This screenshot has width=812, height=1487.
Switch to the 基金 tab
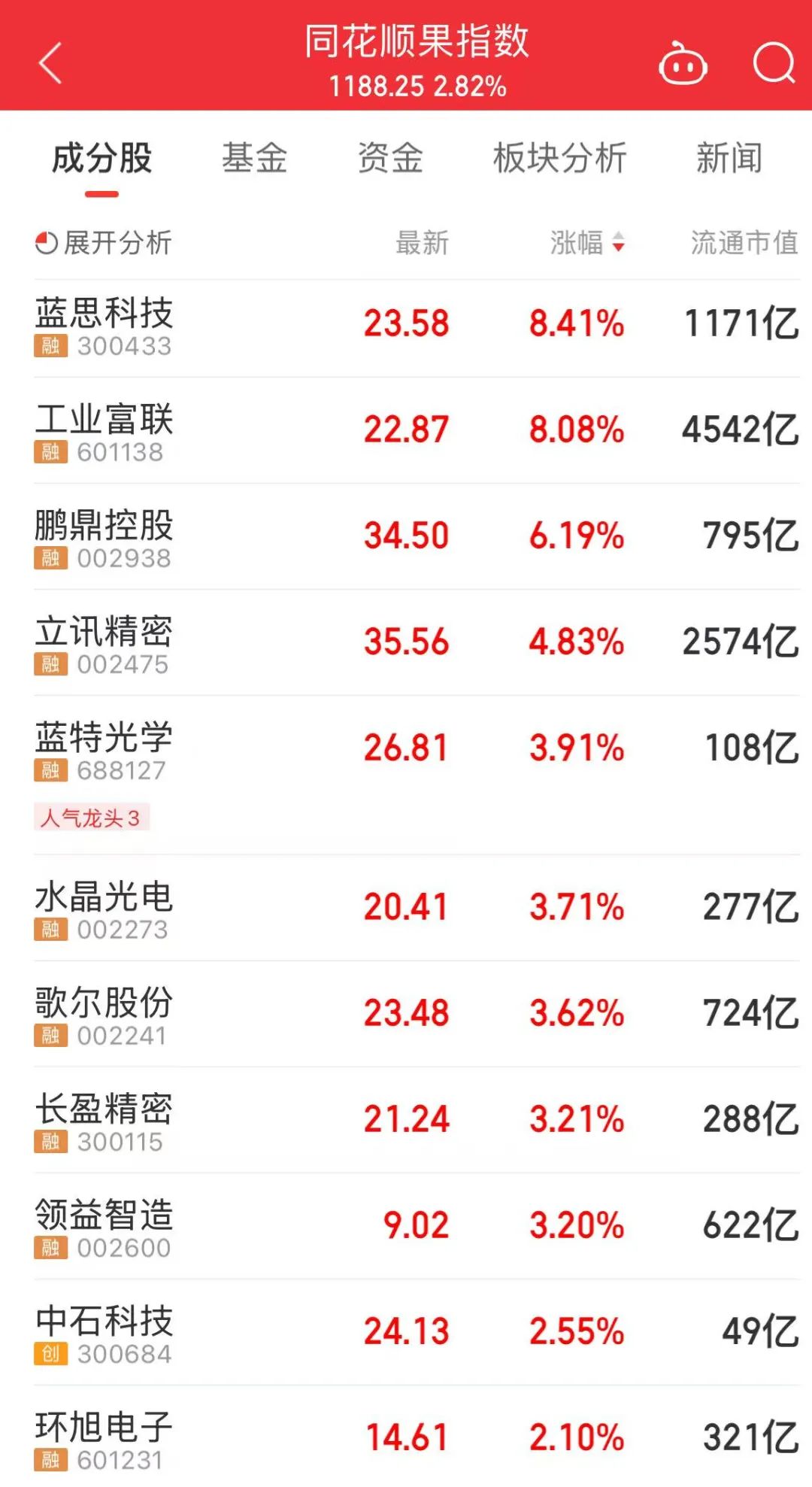tap(255, 158)
